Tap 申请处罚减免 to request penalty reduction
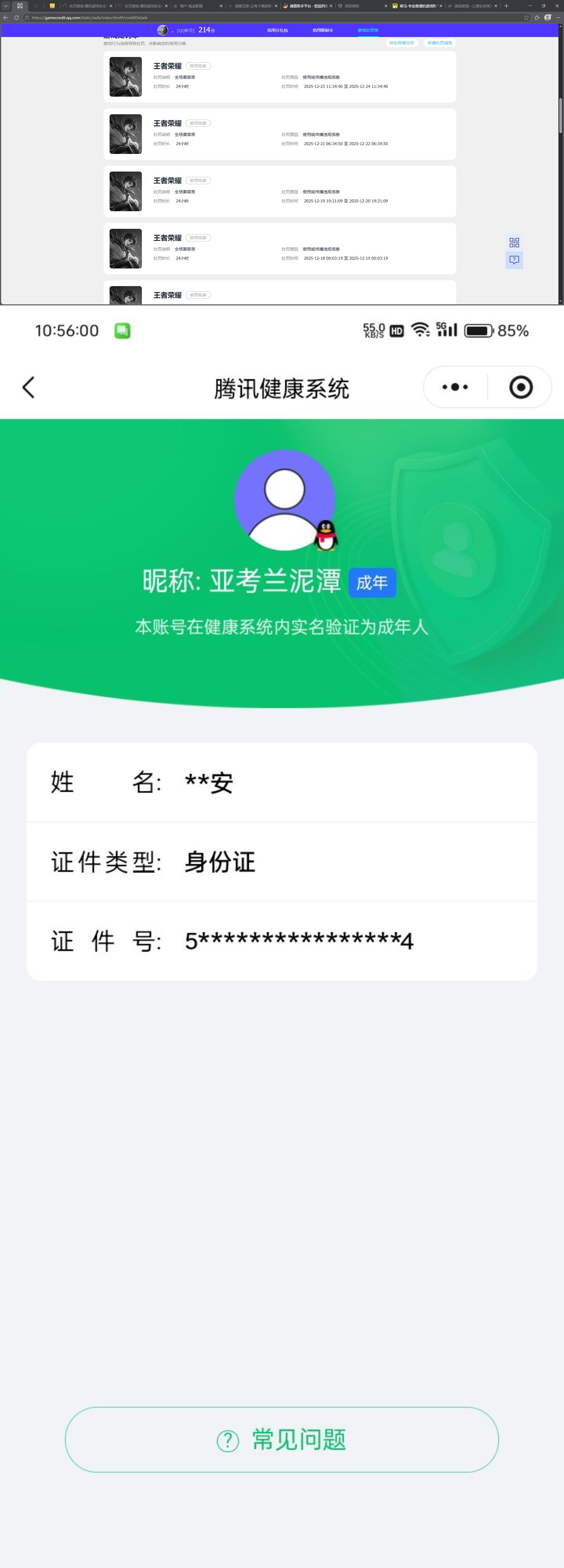Screen dimensions: 564x1568 (x=439, y=43)
